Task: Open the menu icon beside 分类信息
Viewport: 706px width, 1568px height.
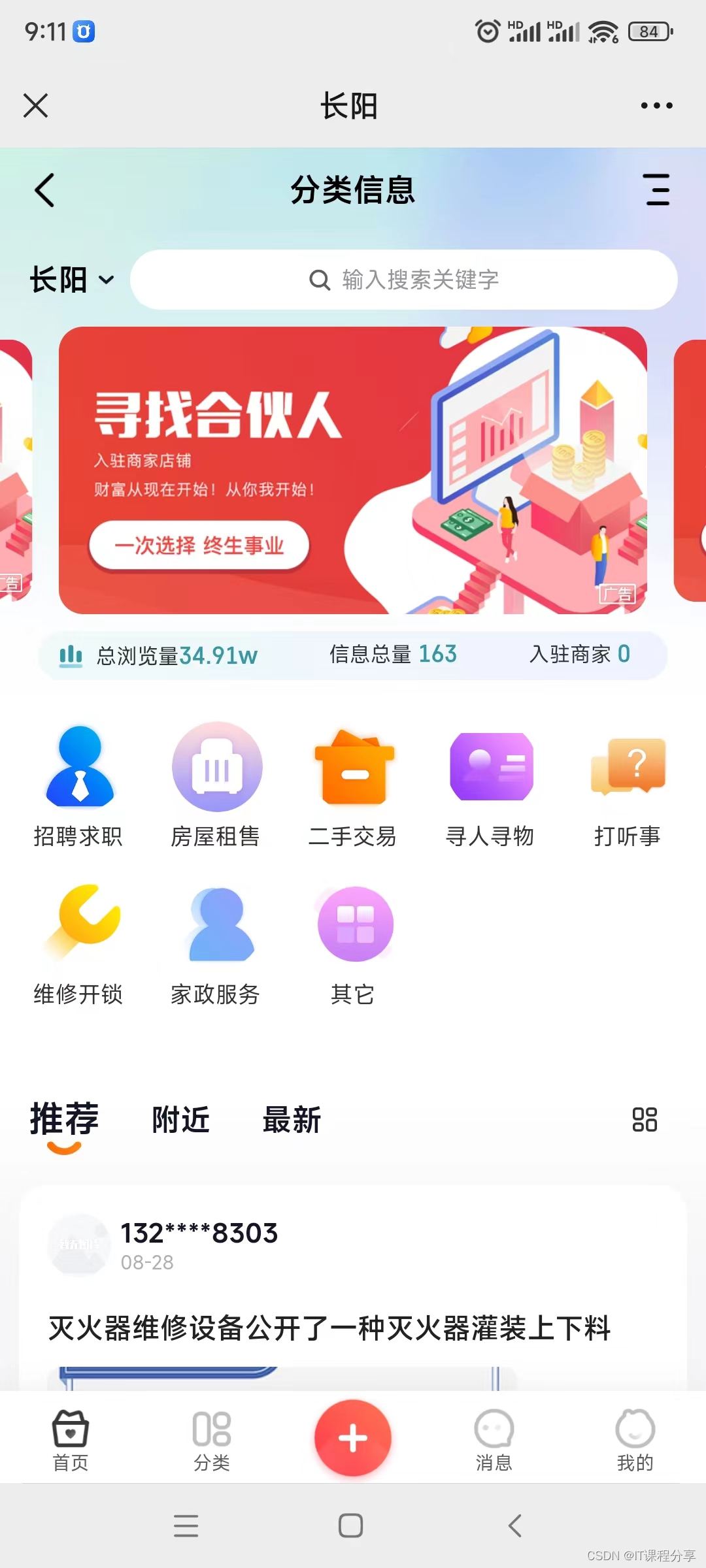Action: pos(657,190)
